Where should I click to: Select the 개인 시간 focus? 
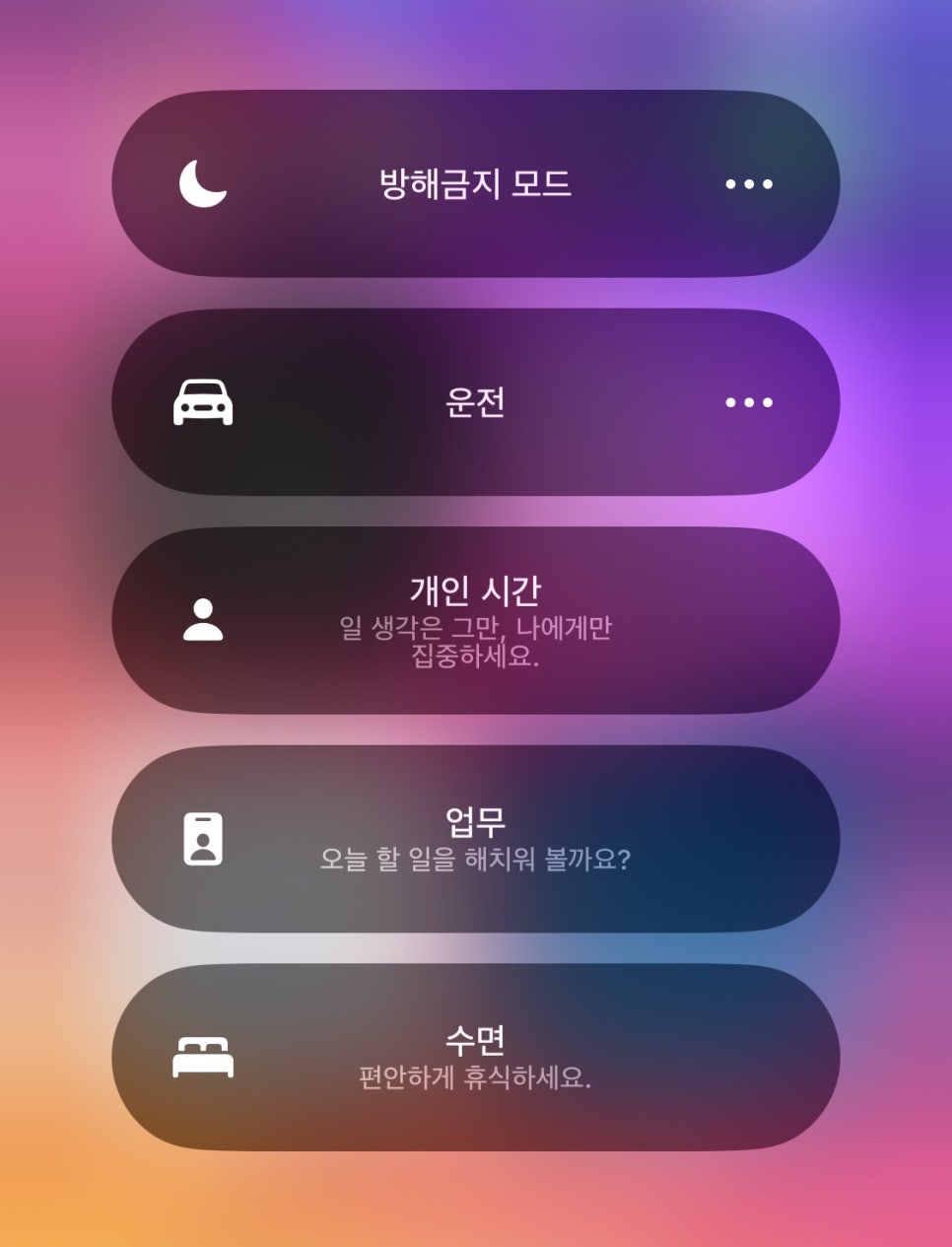click(475, 621)
